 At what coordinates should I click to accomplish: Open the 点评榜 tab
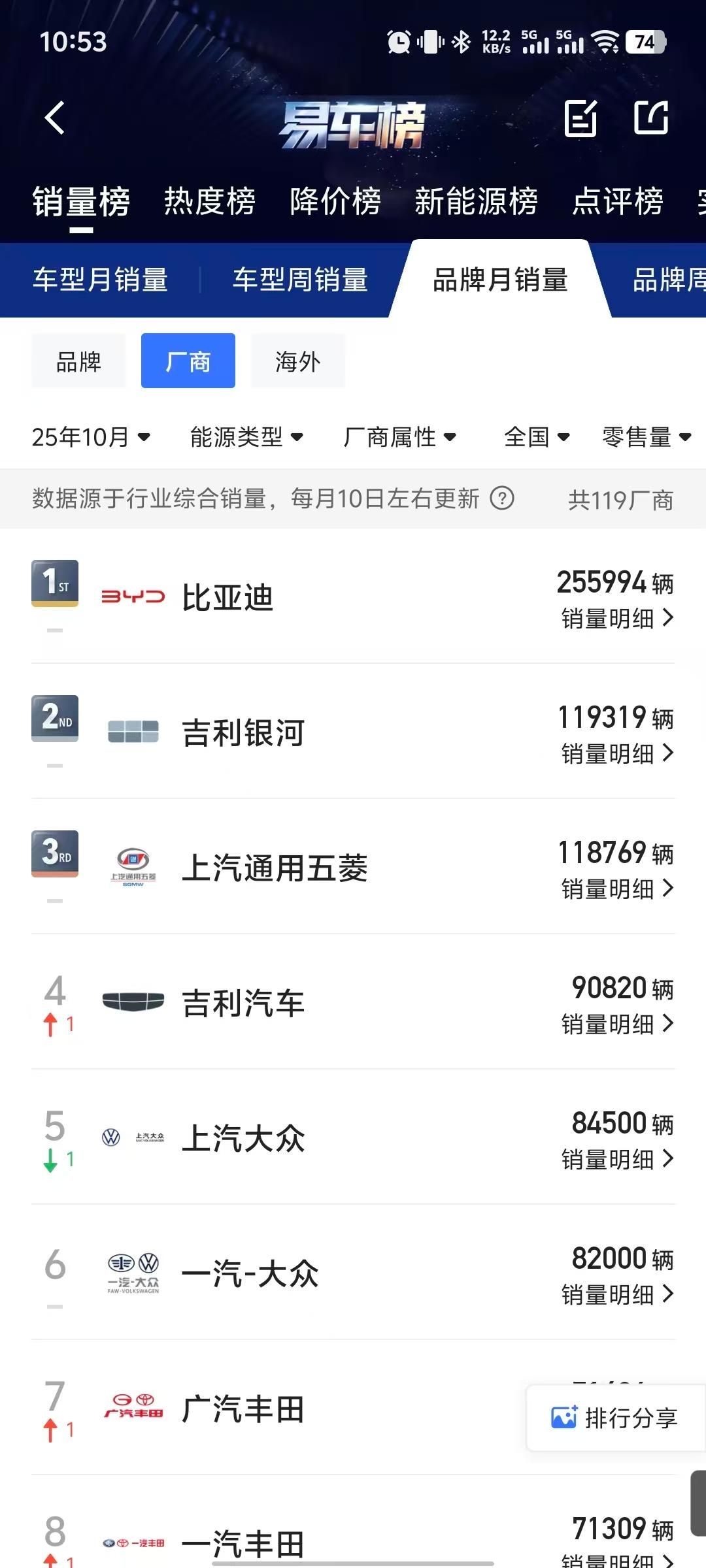click(618, 201)
